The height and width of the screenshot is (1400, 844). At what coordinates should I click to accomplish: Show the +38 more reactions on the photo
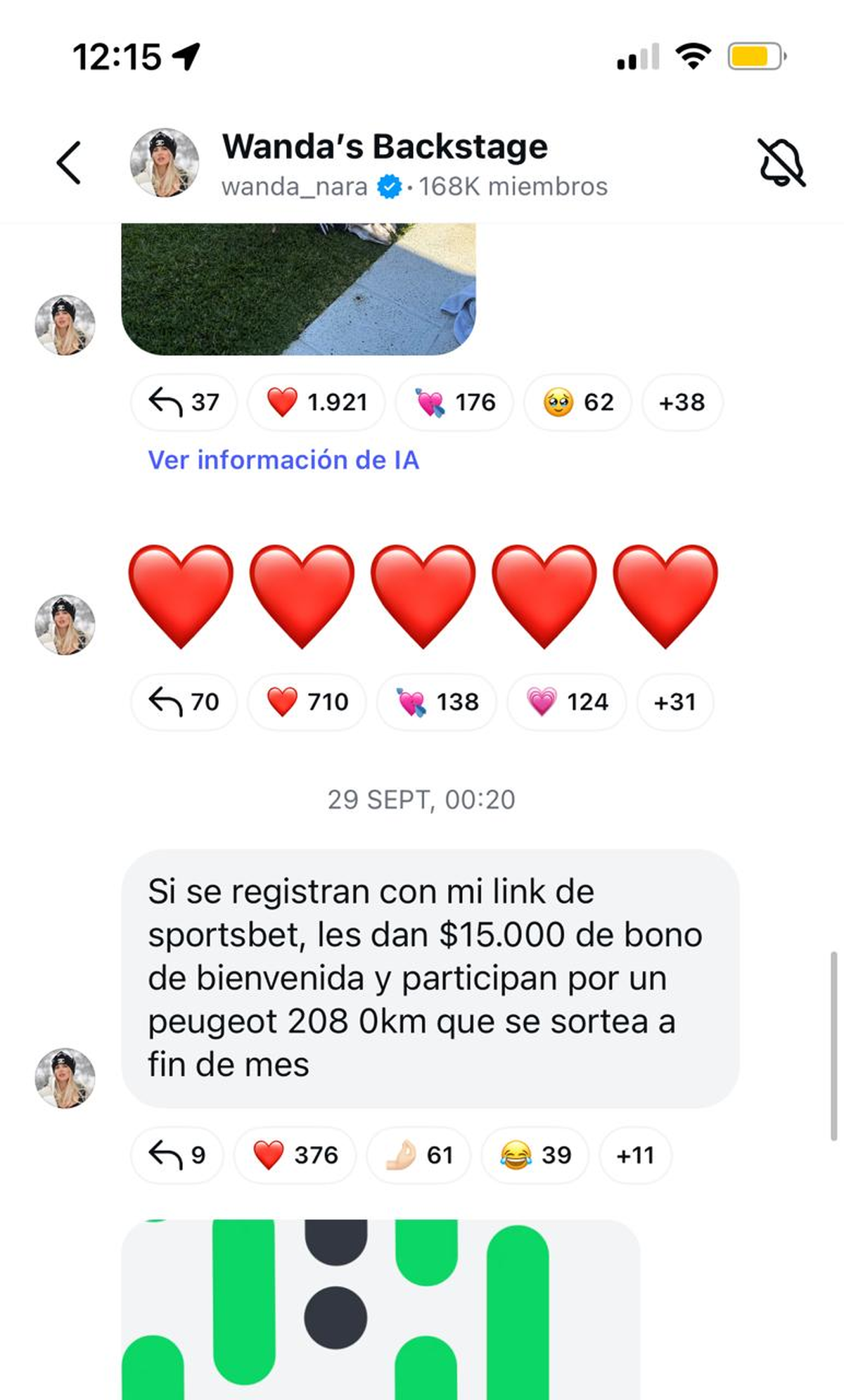(682, 402)
